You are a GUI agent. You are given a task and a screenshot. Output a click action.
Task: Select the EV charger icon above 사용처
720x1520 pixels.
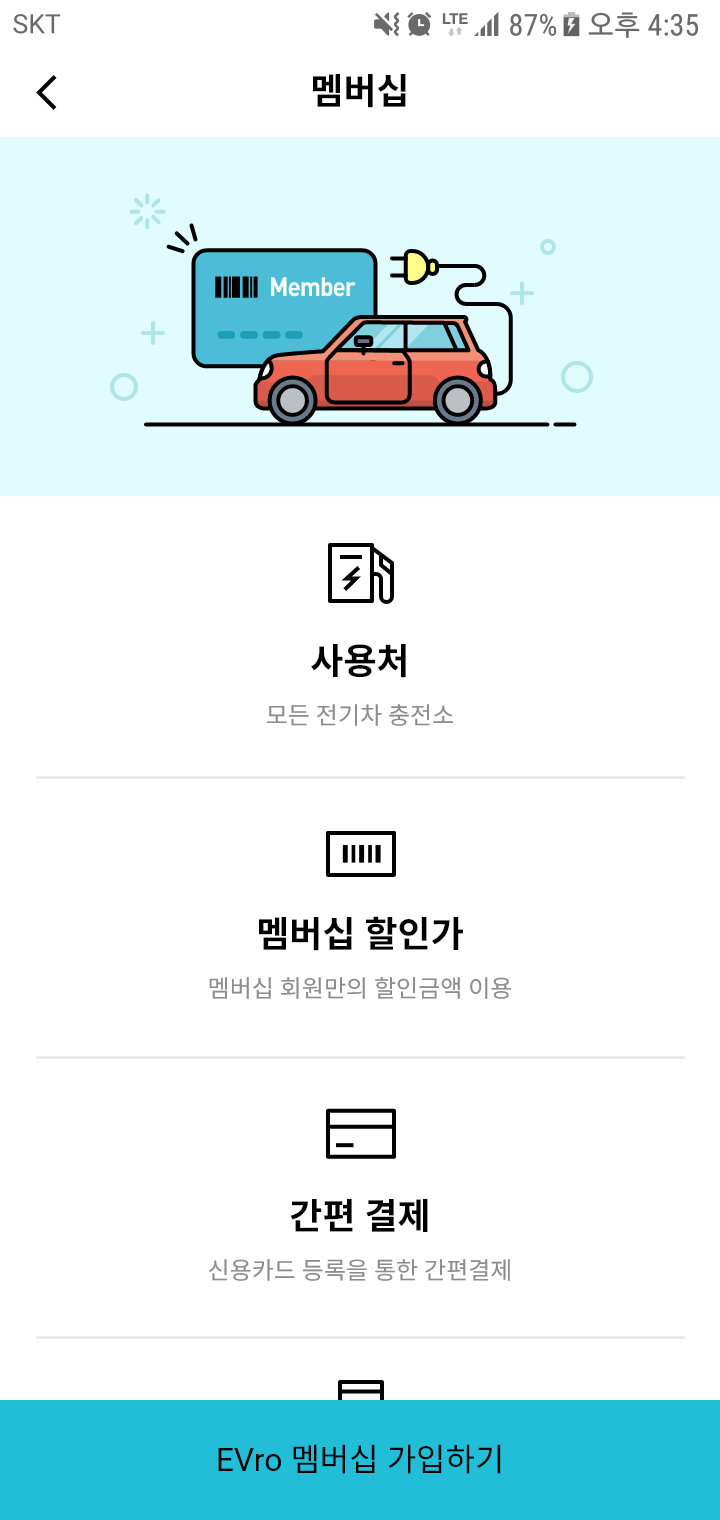pos(360,573)
